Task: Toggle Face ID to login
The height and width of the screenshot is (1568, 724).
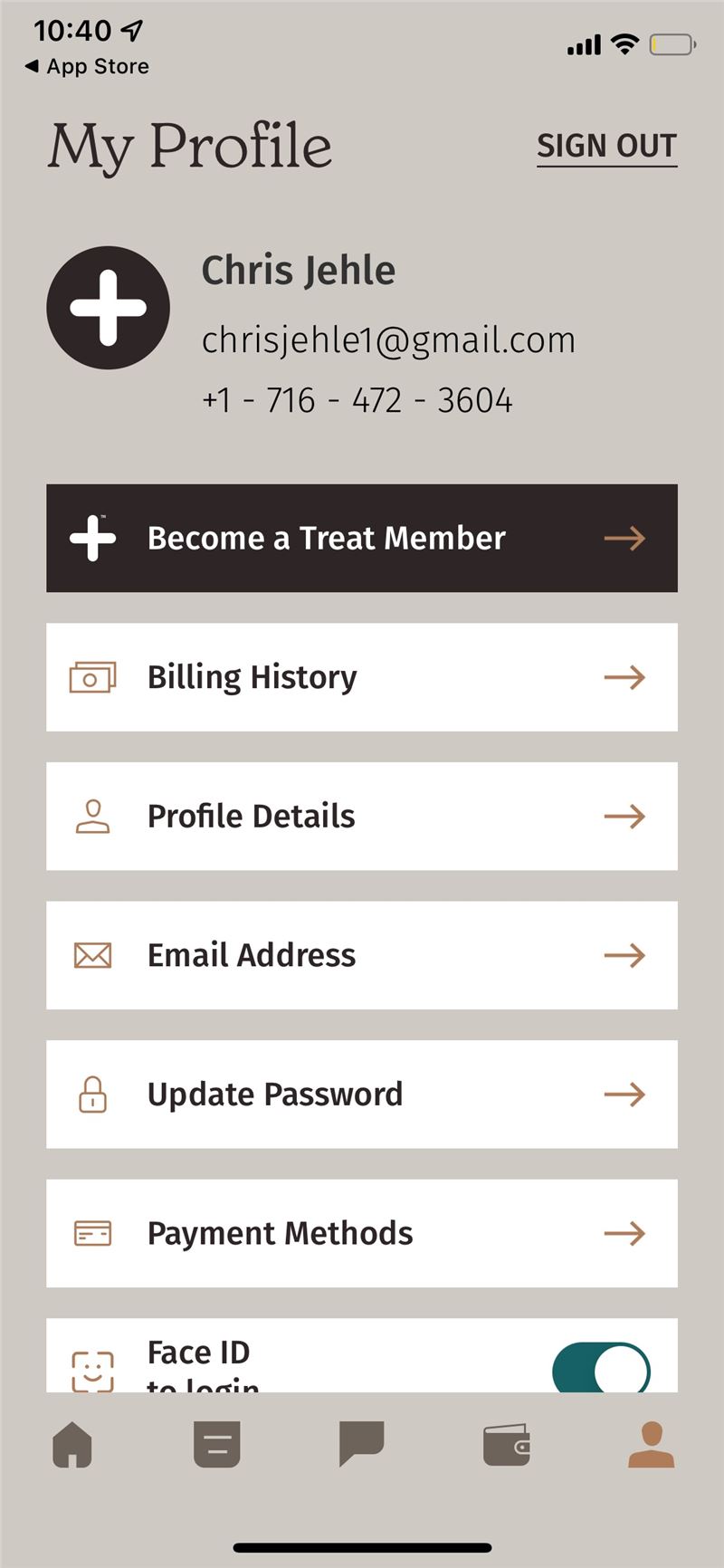Action: [x=601, y=1369]
